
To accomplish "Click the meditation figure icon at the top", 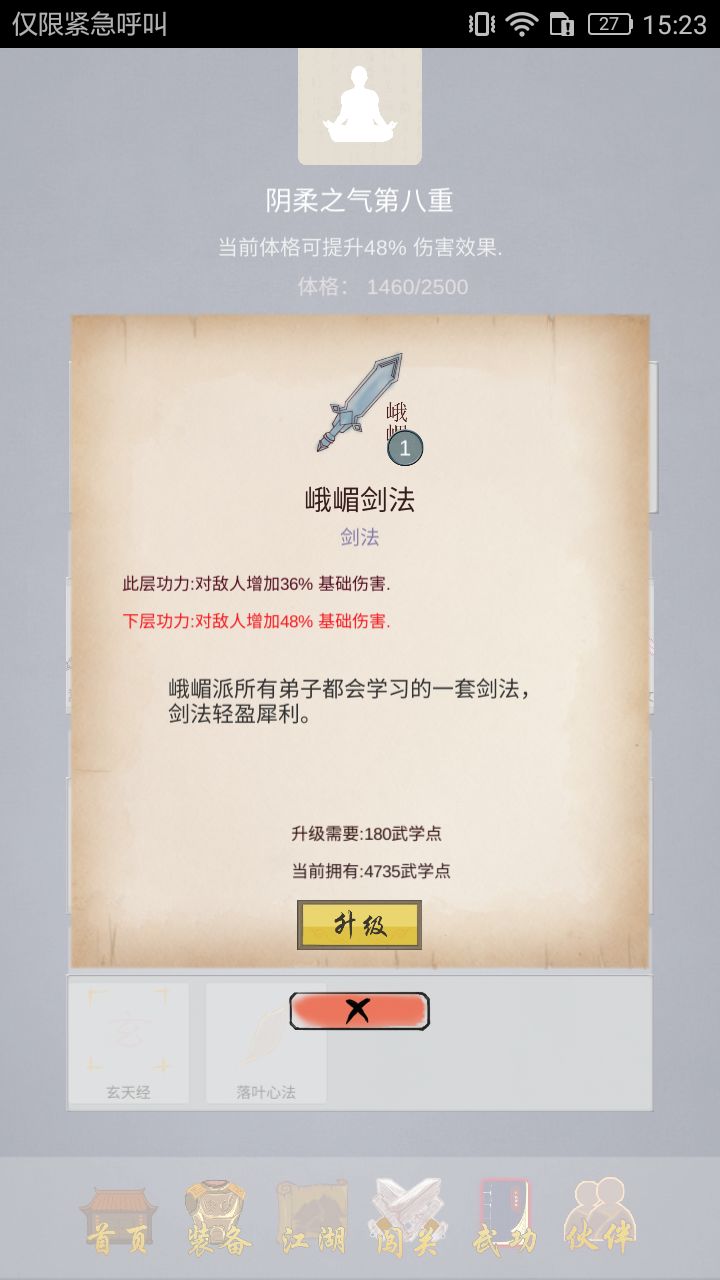I will coord(360,105).
